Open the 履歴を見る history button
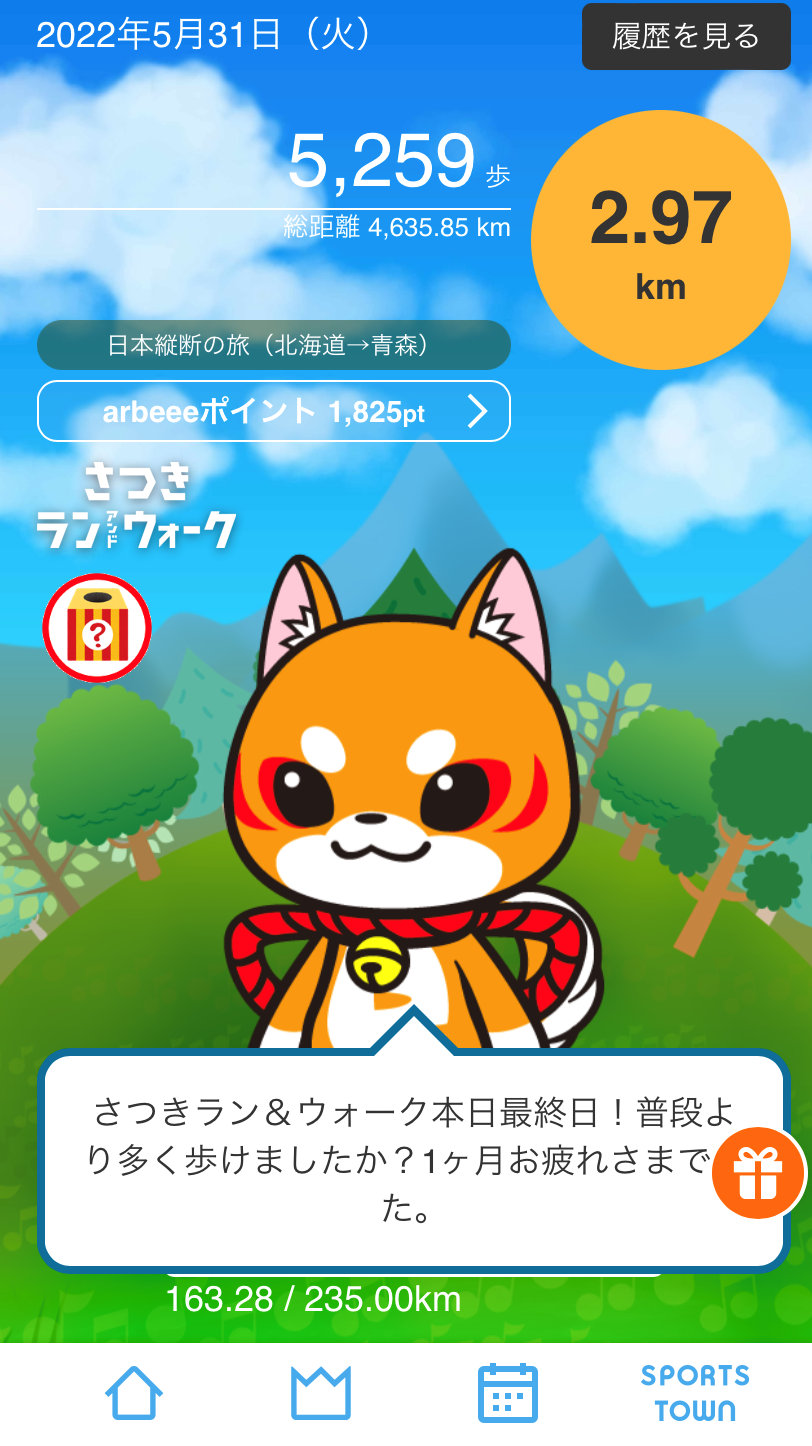The image size is (812, 1446). 686,37
